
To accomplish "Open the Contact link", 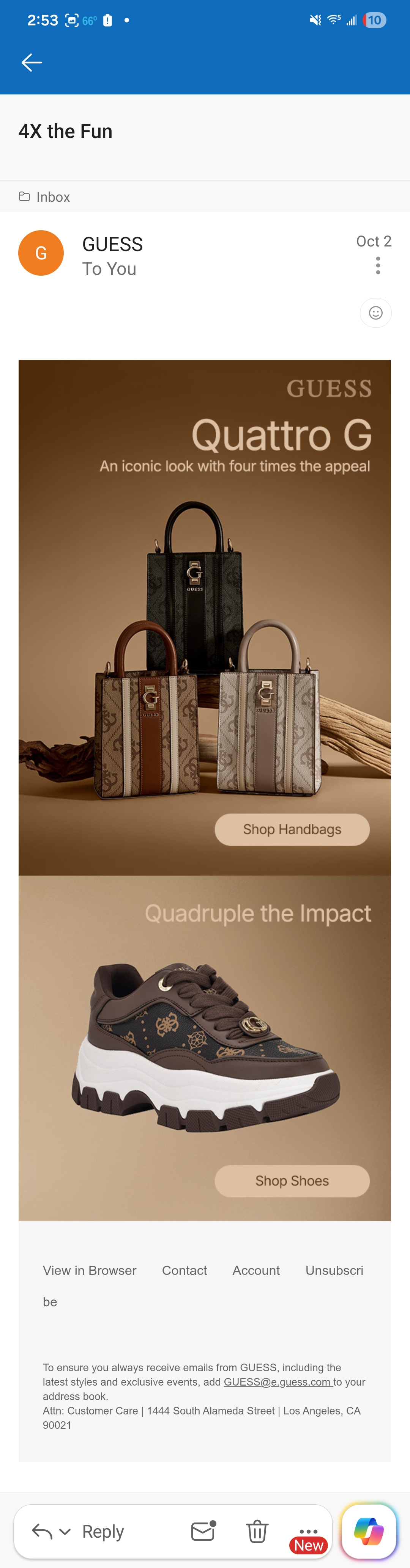I will tap(184, 1270).
